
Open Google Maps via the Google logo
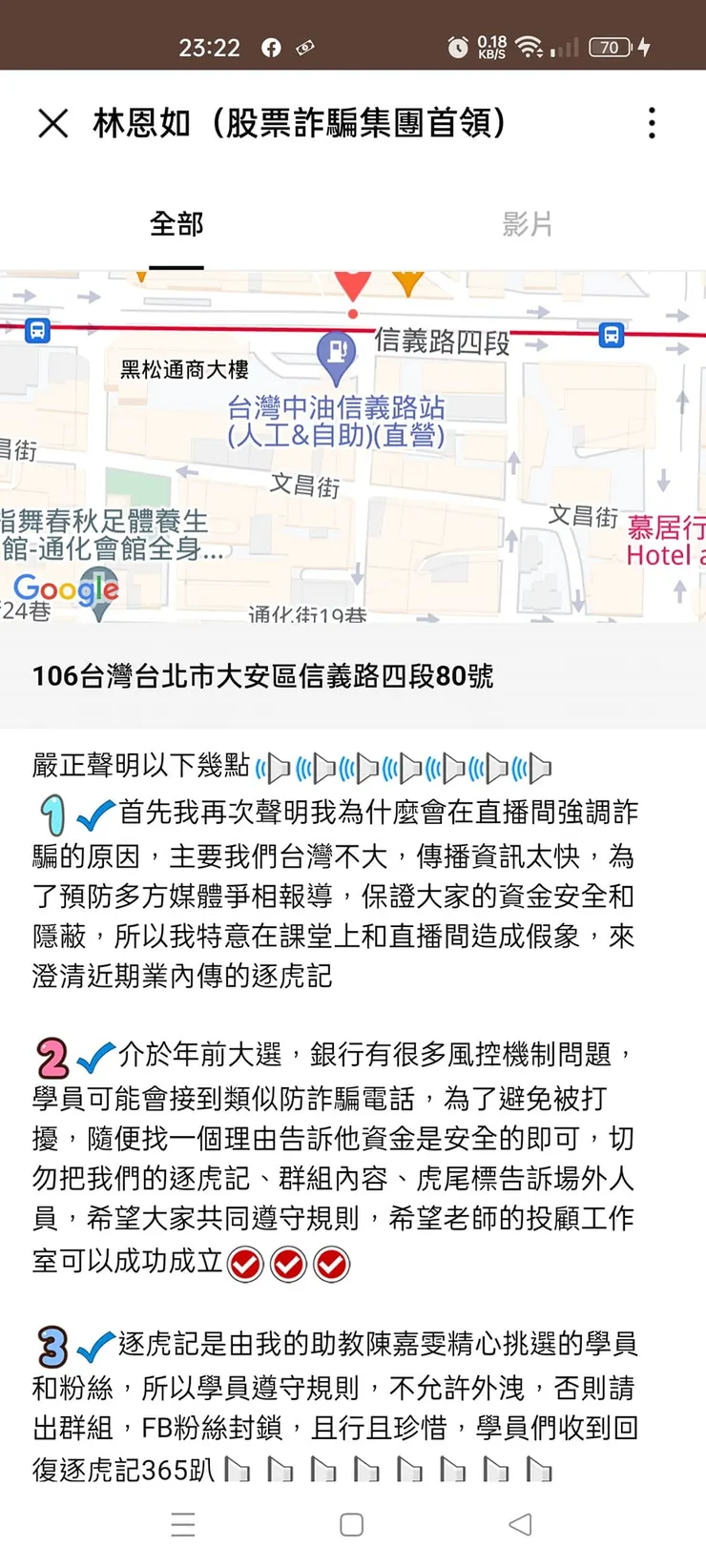67,589
